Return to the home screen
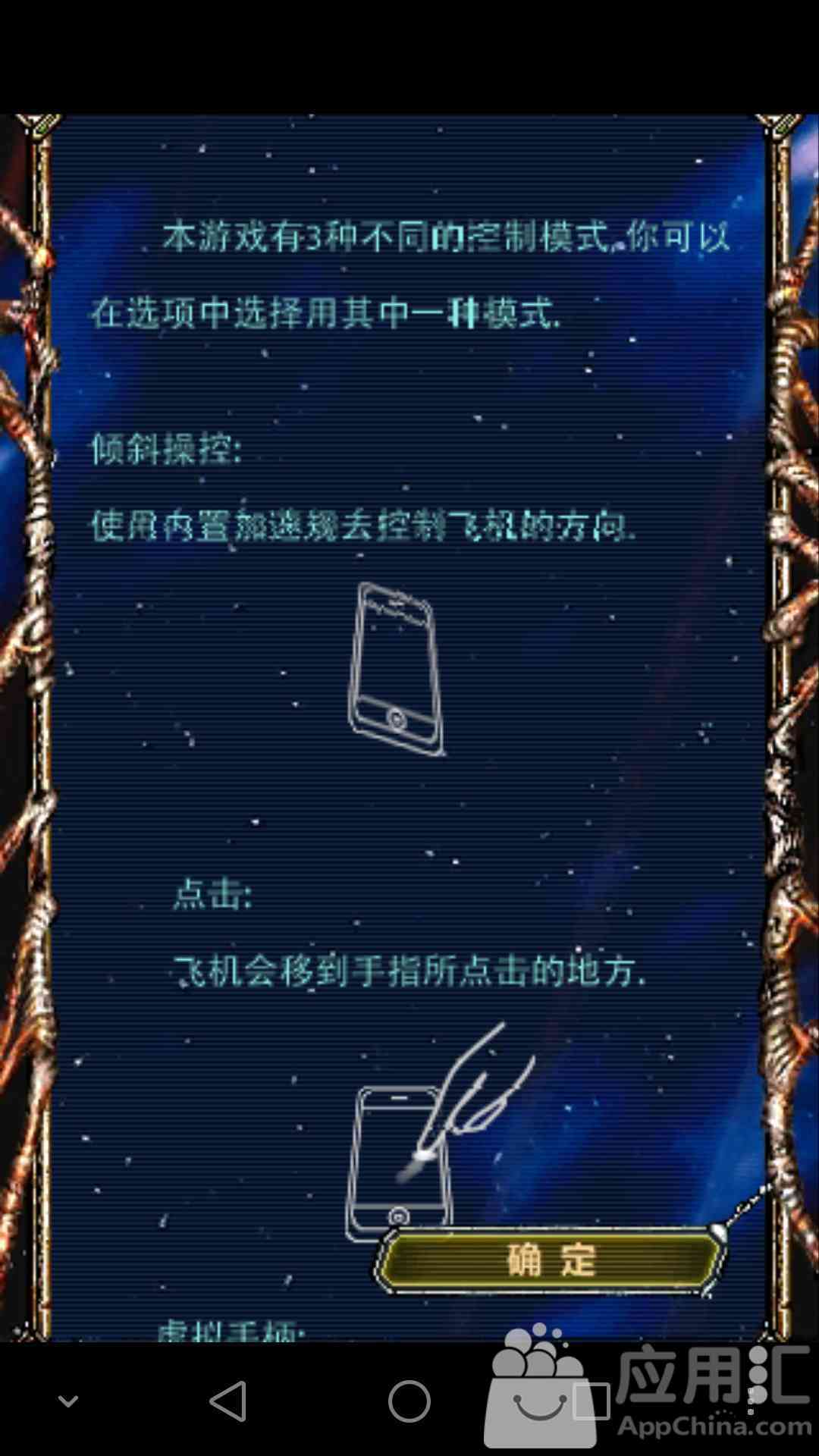This screenshot has width=819, height=1456. 409,1401
